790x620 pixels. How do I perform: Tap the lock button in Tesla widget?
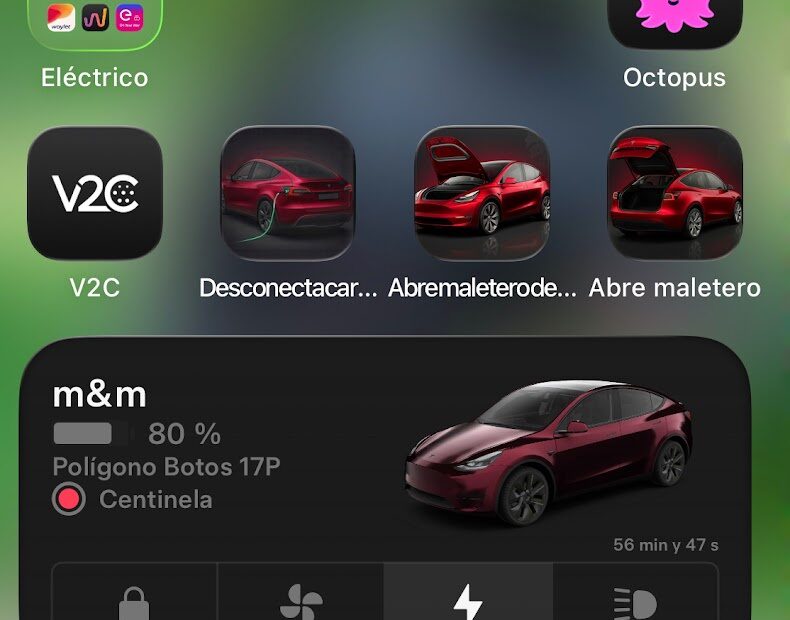134,601
